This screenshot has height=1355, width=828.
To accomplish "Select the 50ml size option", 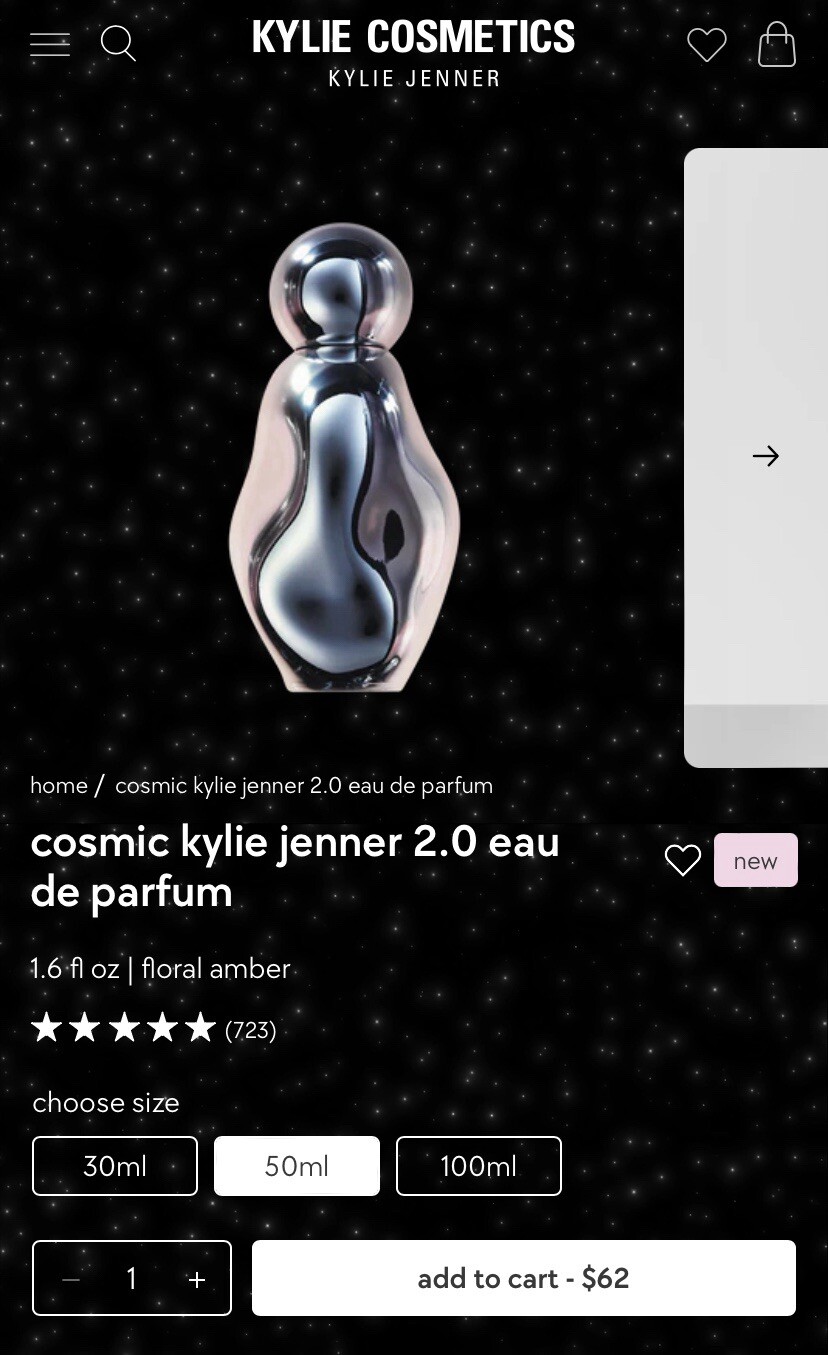I will pyautogui.click(x=296, y=1166).
